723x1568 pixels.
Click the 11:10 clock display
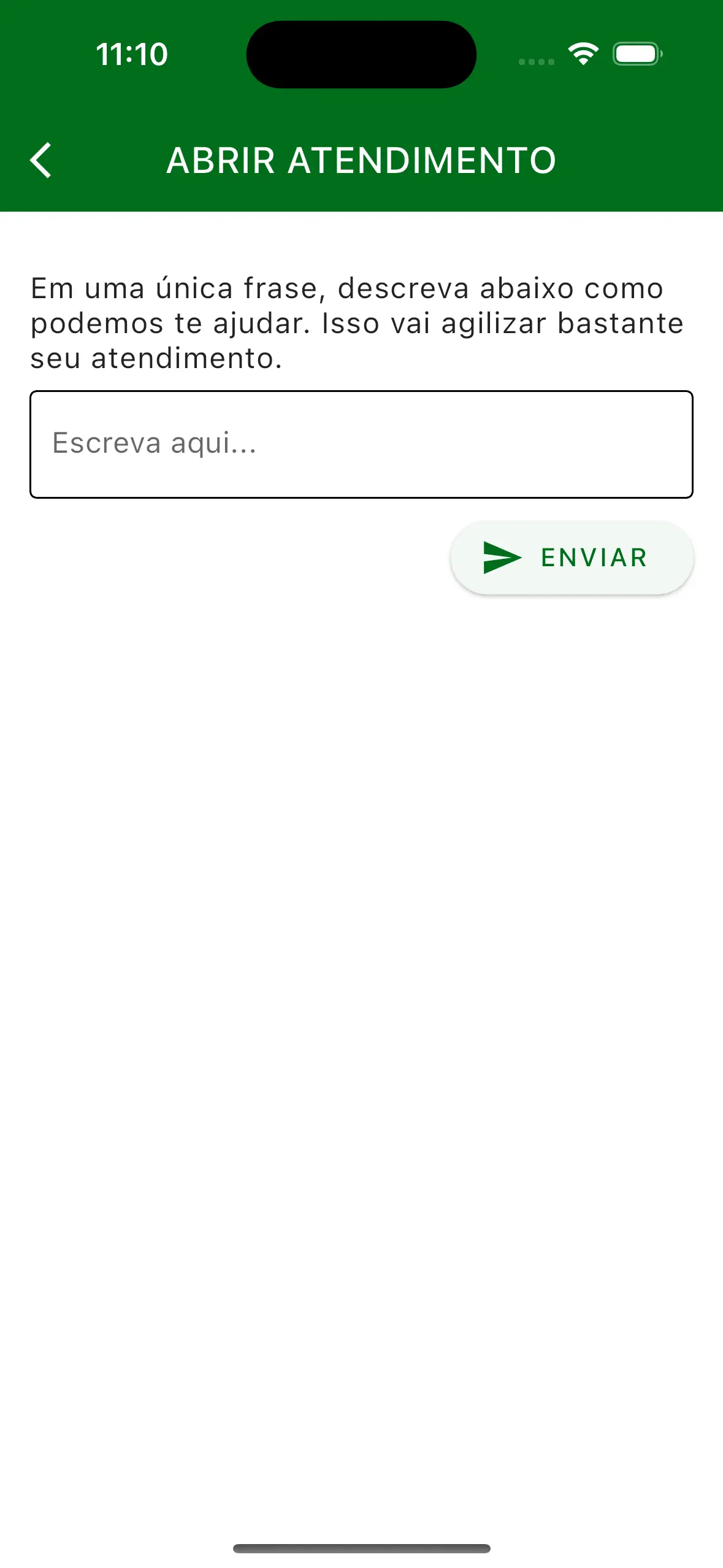click(131, 54)
